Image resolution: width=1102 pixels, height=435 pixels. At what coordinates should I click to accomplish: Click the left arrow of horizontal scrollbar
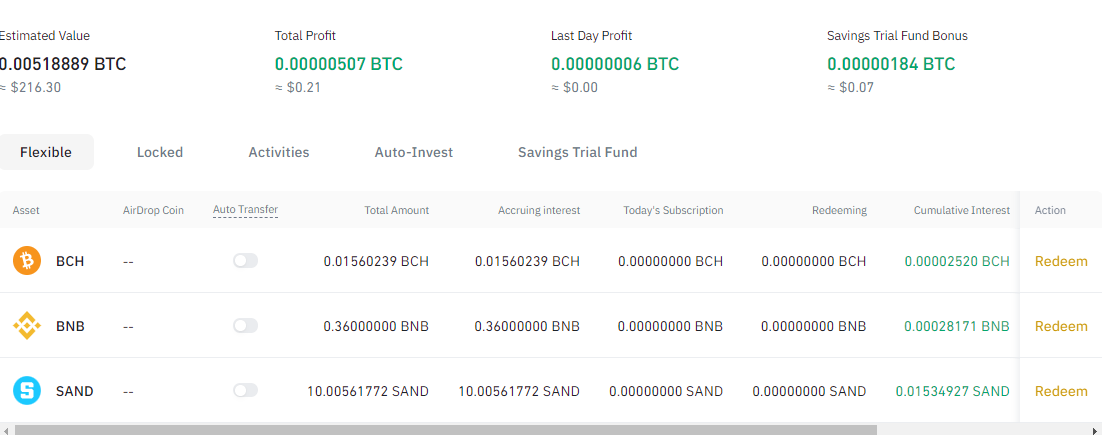[x=6, y=430]
